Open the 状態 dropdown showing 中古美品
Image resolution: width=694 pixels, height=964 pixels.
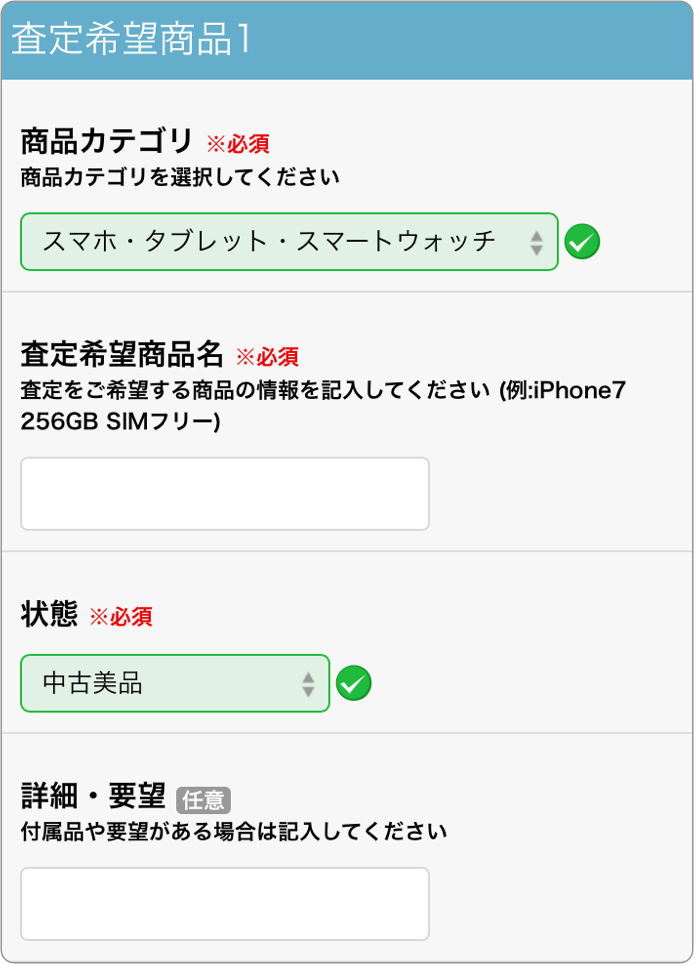(175, 683)
